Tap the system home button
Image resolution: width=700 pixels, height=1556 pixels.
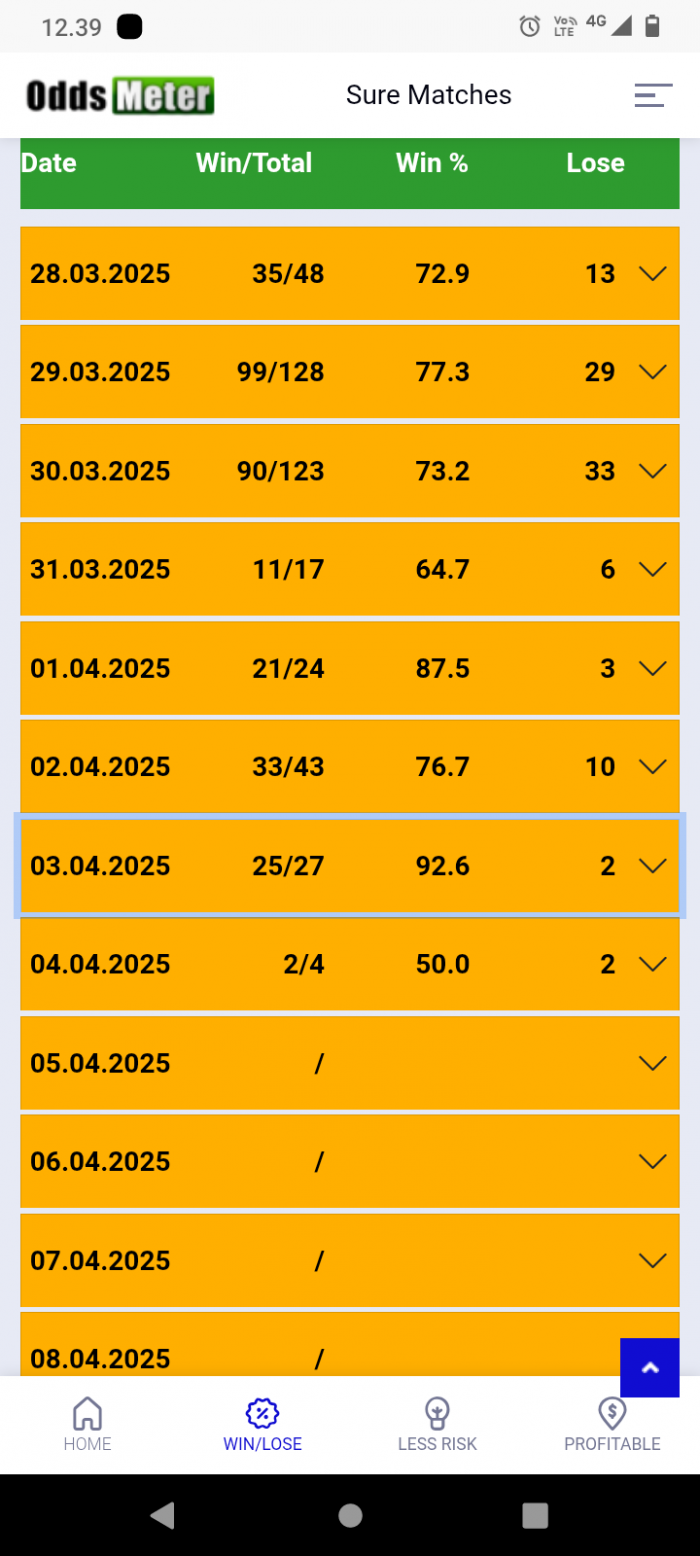point(350,1514)
